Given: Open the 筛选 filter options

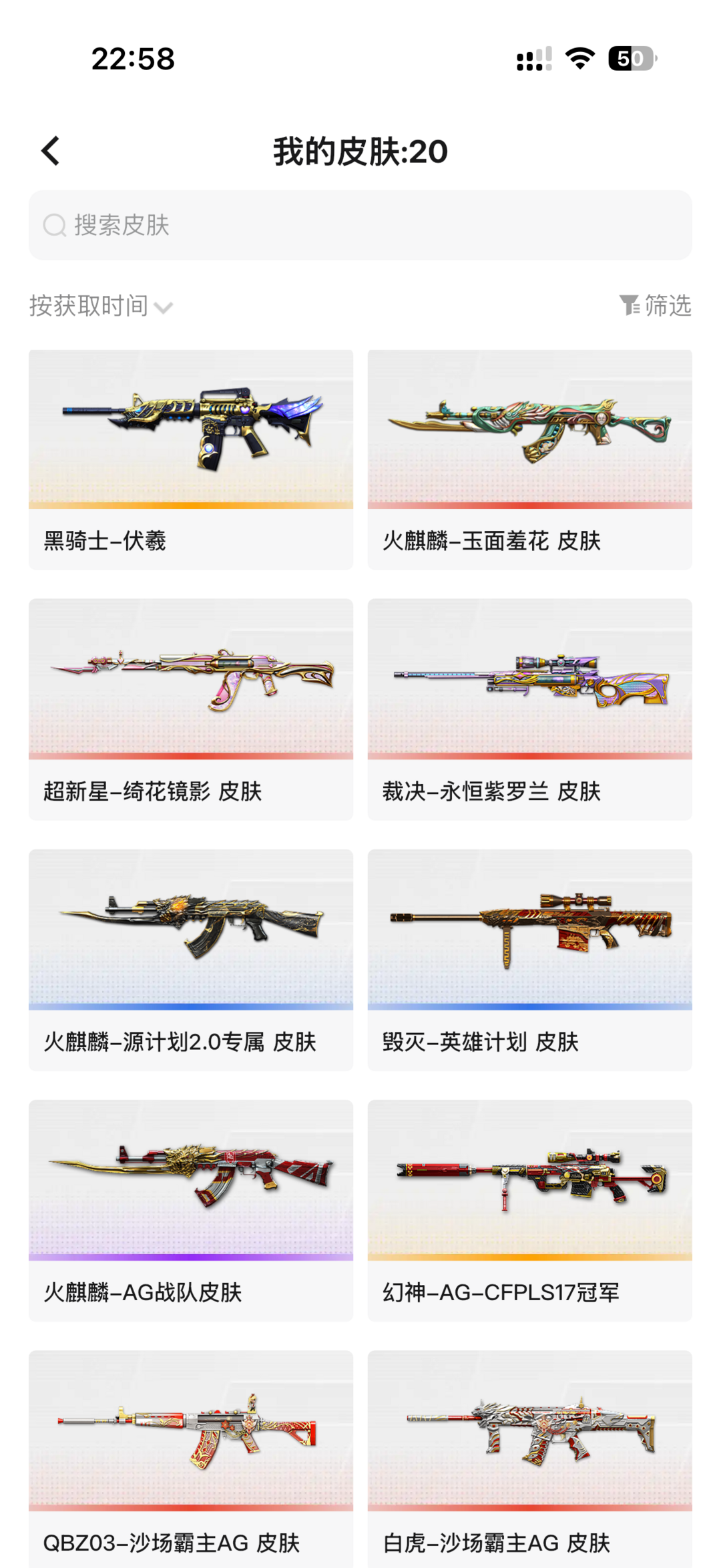Looking at the screenshot, I should 655,306.
